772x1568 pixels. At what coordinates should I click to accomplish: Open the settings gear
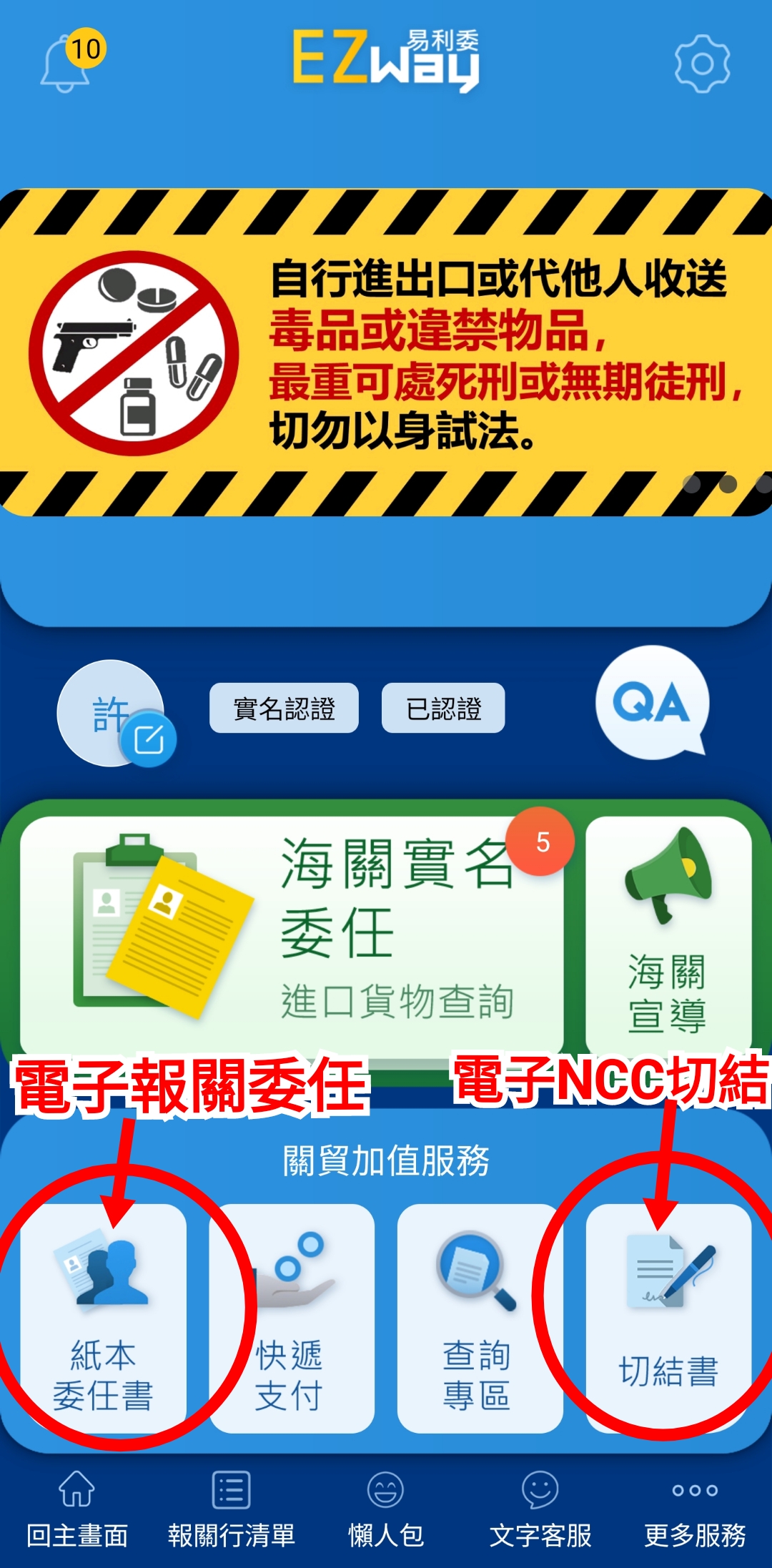(702, 64)
